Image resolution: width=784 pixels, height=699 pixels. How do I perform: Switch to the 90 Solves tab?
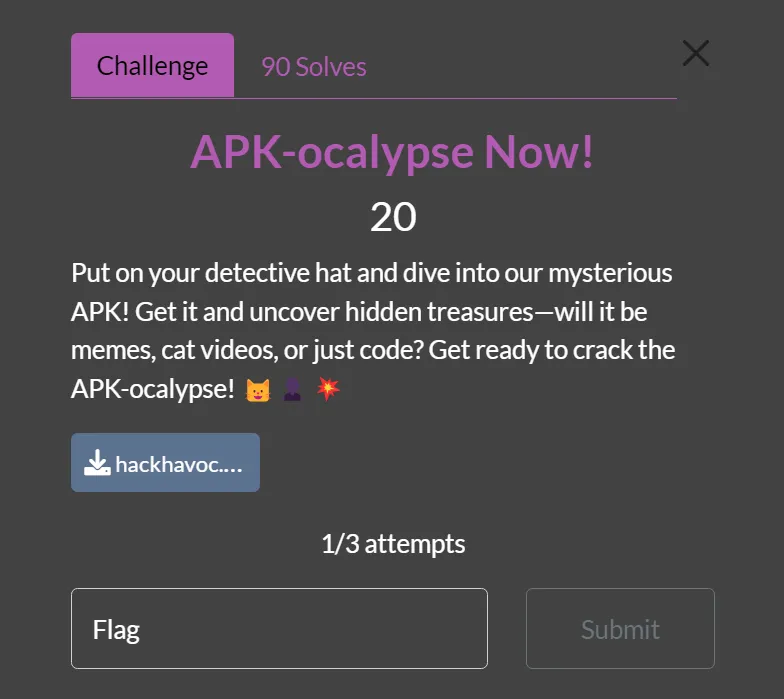[x=313, y=66]
